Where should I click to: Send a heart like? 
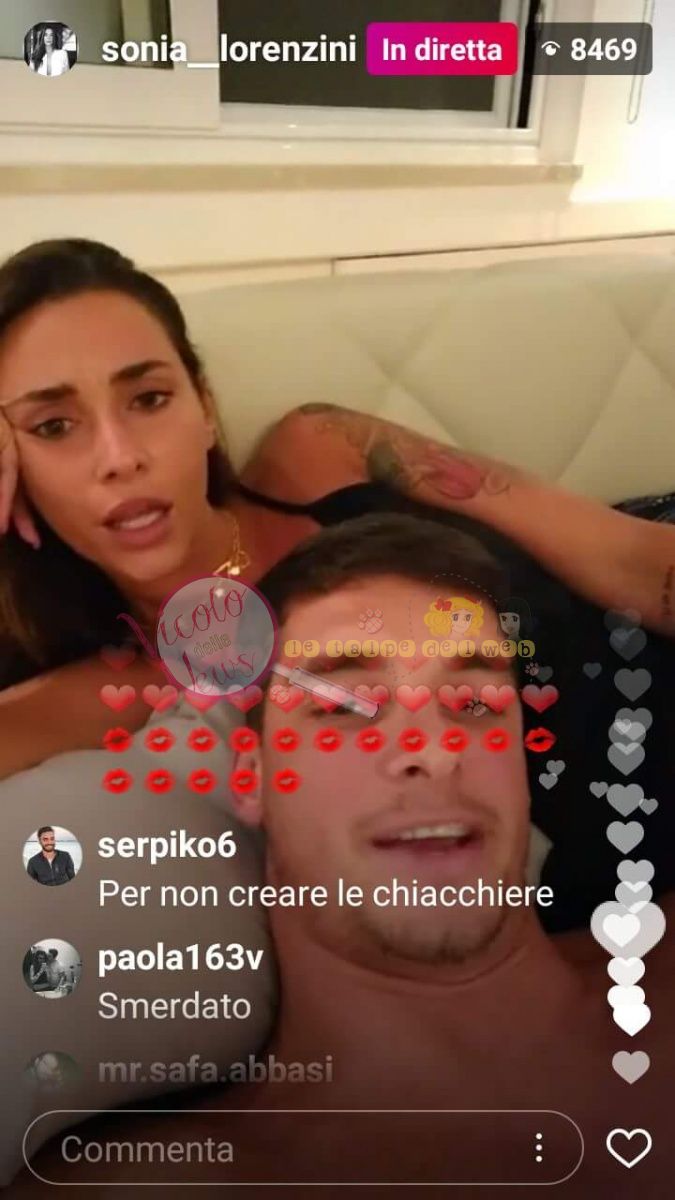click(629, 1148)
